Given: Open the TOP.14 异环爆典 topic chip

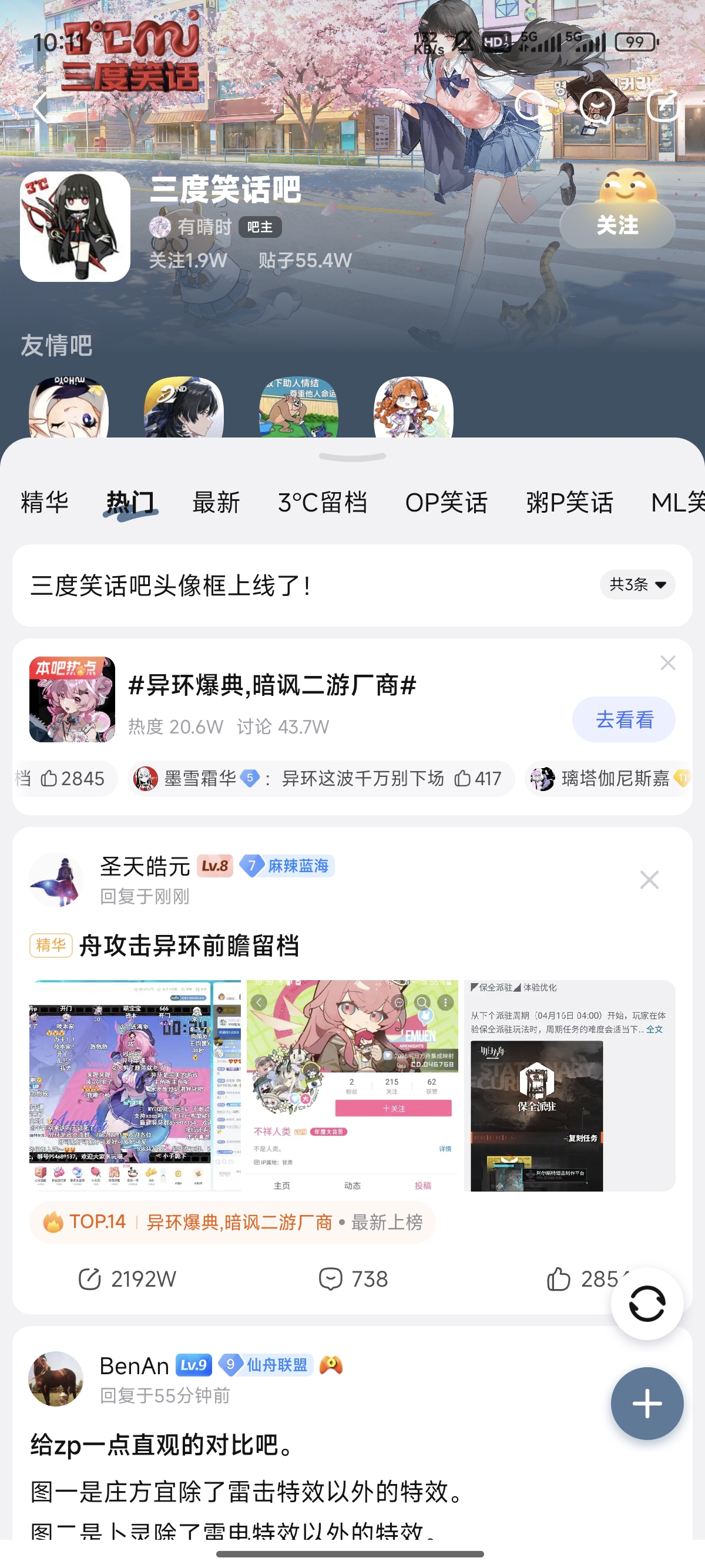Looking at the screenshot, I should tap(232, 1222).
